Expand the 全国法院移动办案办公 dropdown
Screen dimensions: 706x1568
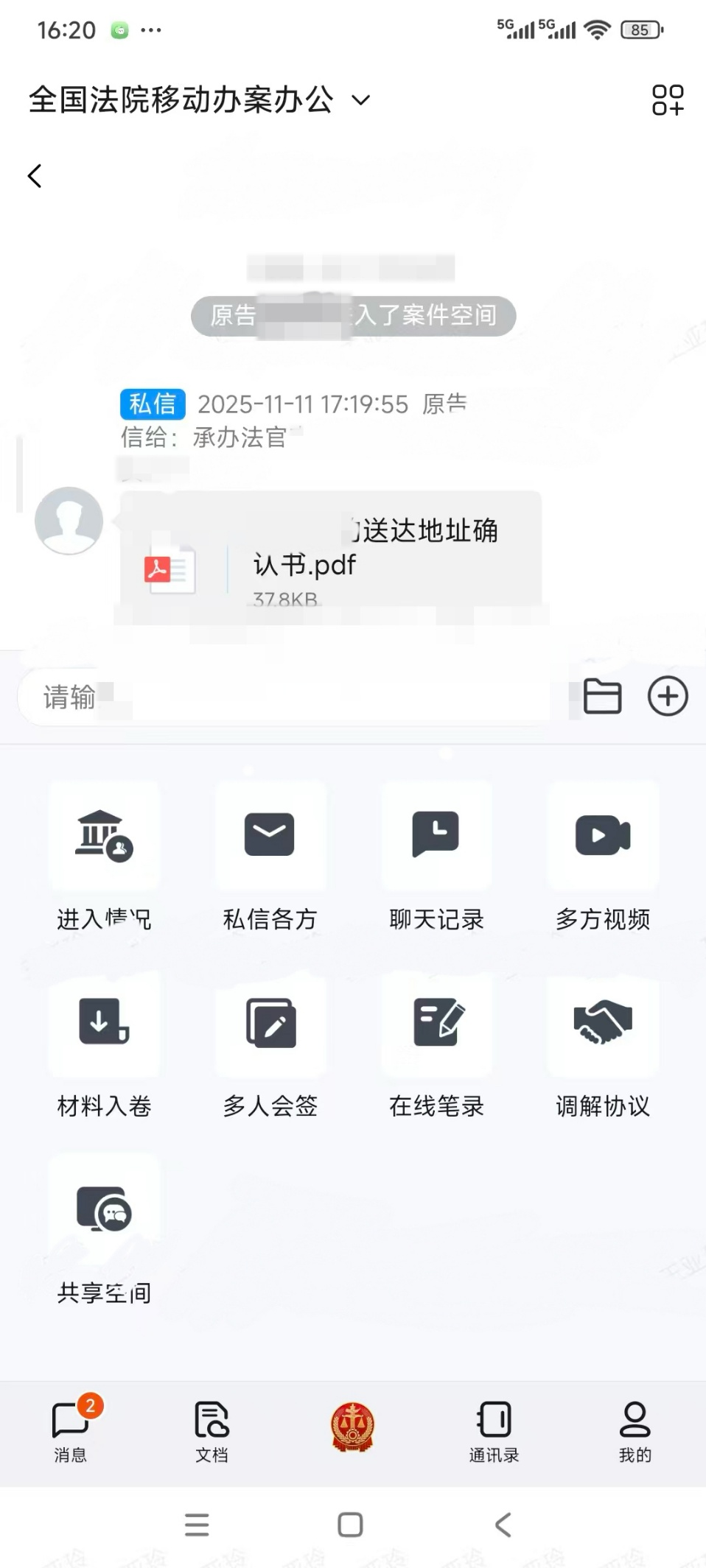tap(360, 100)
